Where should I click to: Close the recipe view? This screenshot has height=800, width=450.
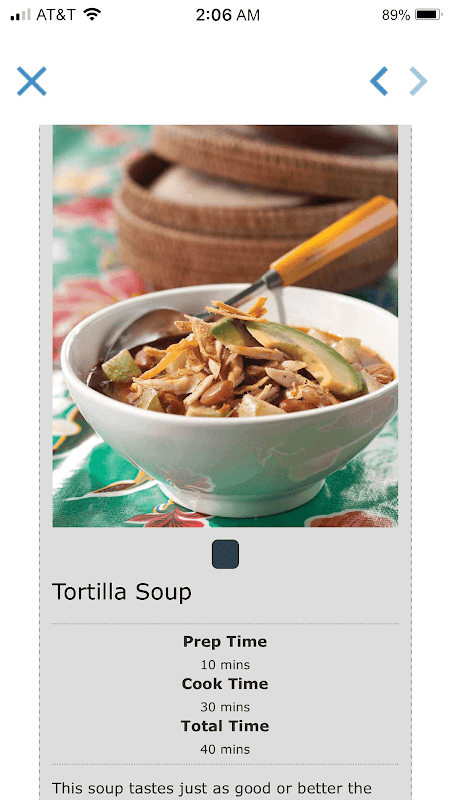pyautogui.click(x=32, y=81)
